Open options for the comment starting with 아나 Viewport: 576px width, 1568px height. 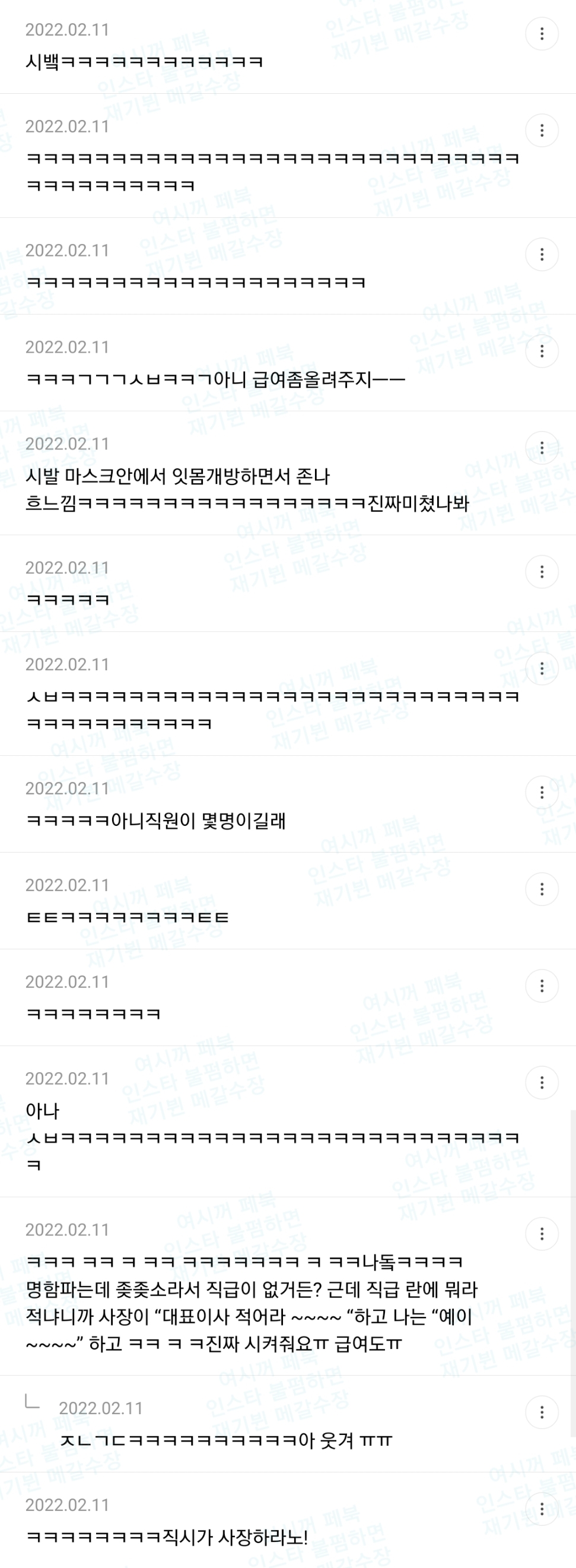tap(542, 1083)
